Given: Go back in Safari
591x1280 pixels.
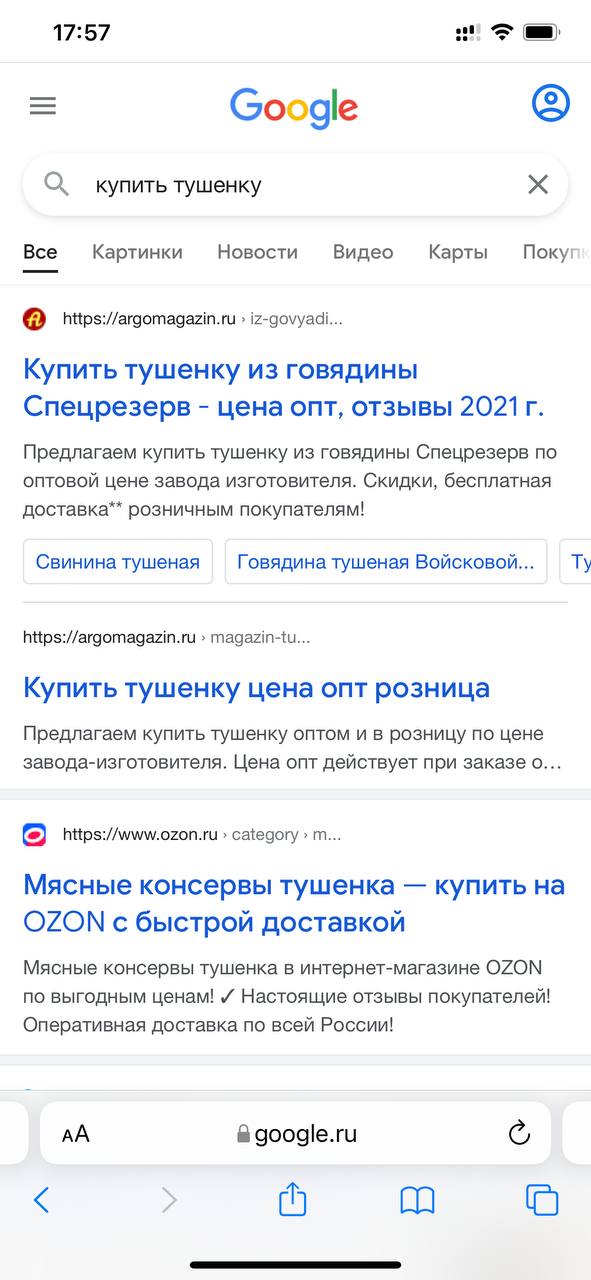Looking at the screenshot, I should 41,1199.
